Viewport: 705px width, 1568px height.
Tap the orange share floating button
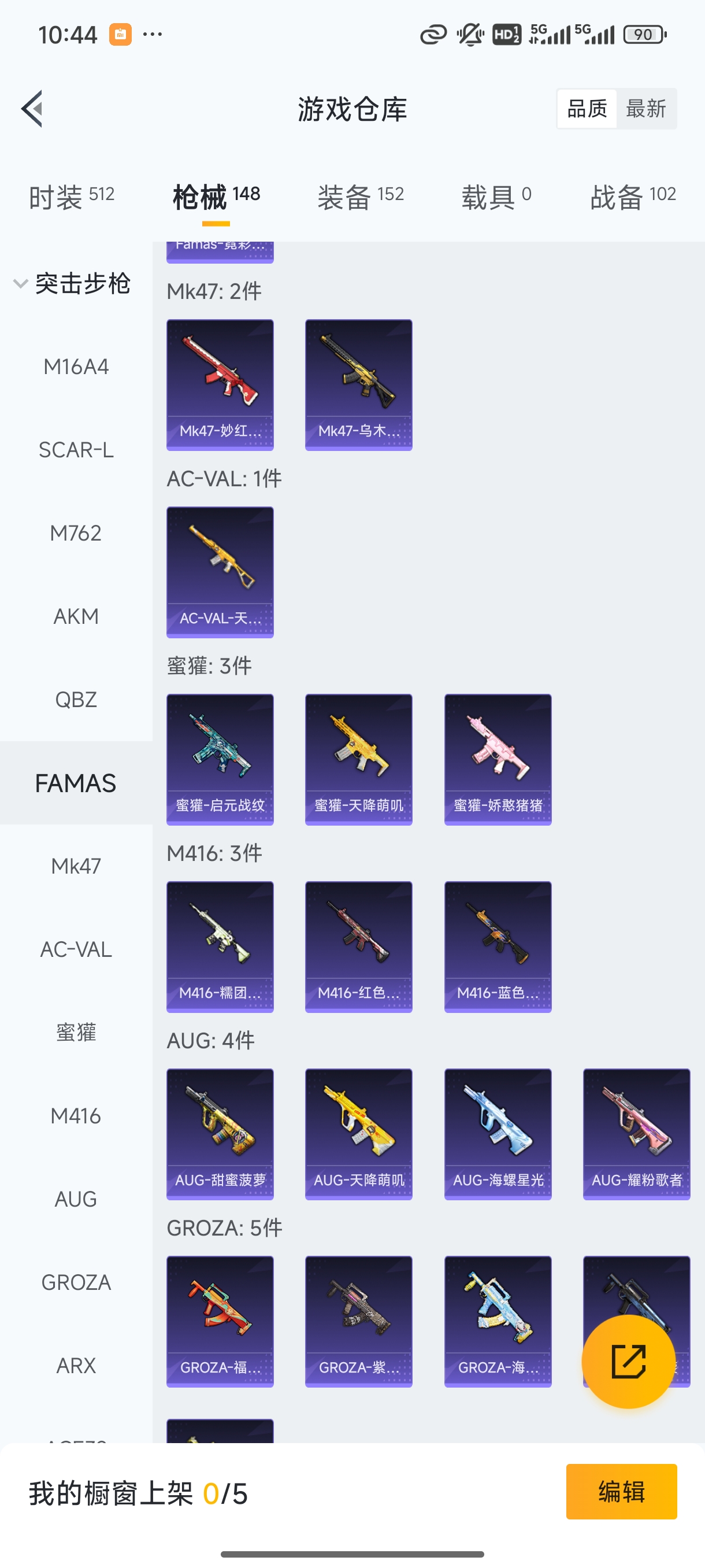click(x=628, y=1362)
